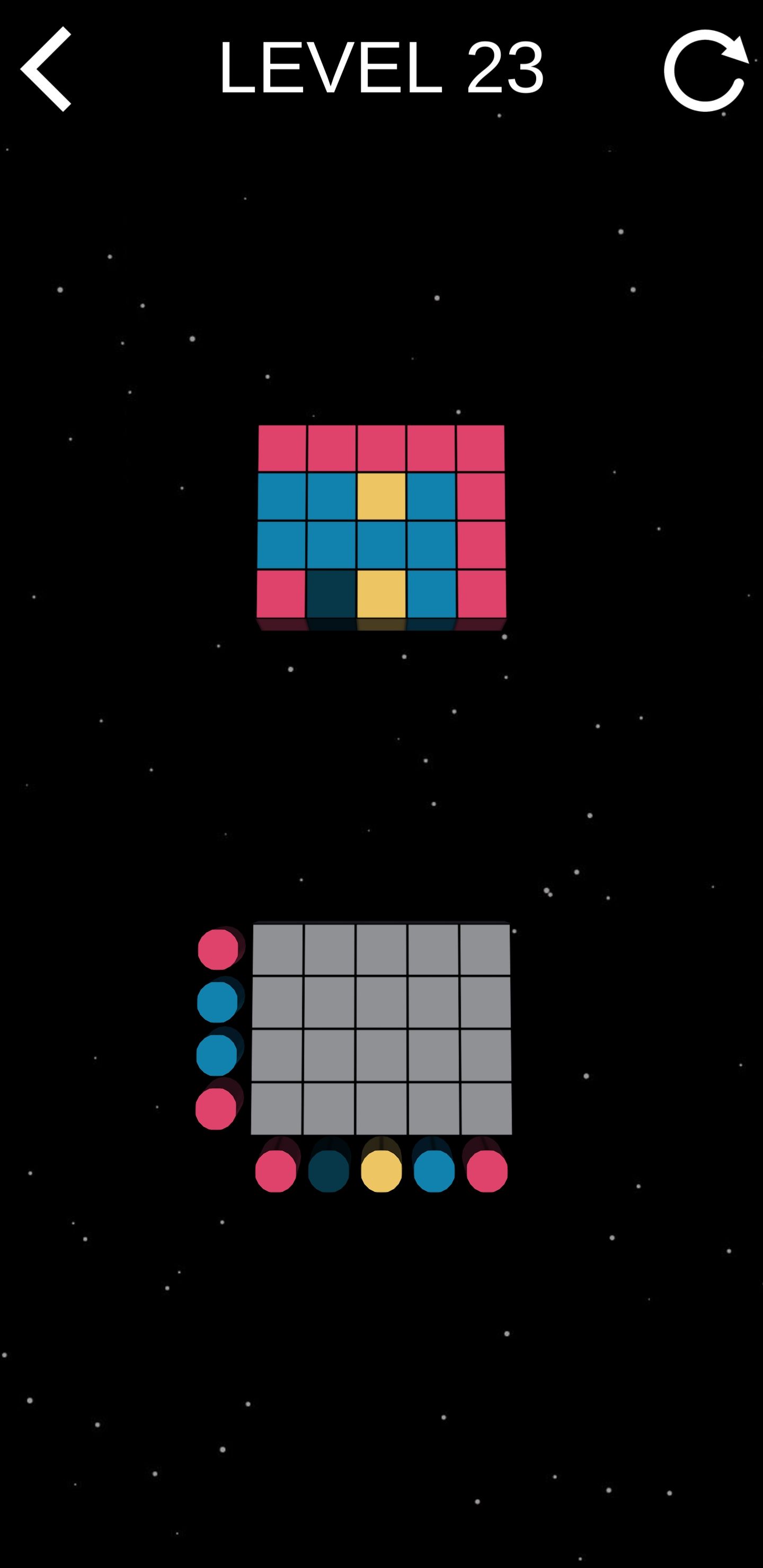The height and width of the screenshot is (1568, 763).
Task: Tap the dark teal dot under the second column
Action: (328, 1171)
